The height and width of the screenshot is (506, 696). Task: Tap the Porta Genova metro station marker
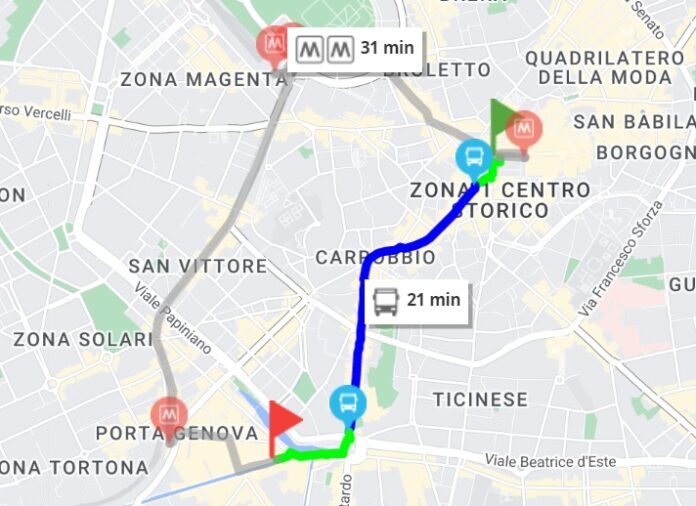tap(168, 414)
